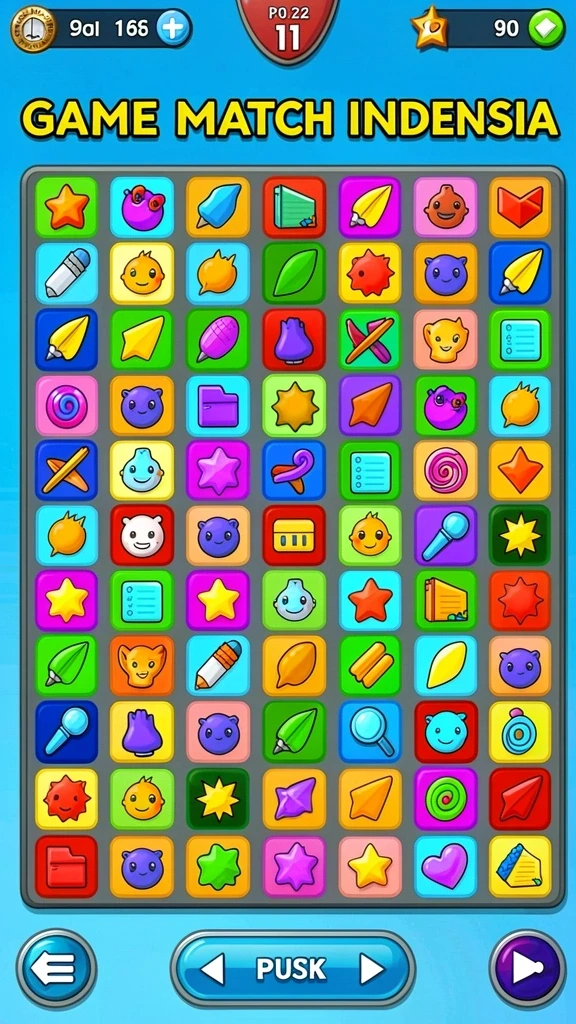Select the purple folder tile
Image resolution: width=576 pixels, height=1024 pixels.
point(218,405)
